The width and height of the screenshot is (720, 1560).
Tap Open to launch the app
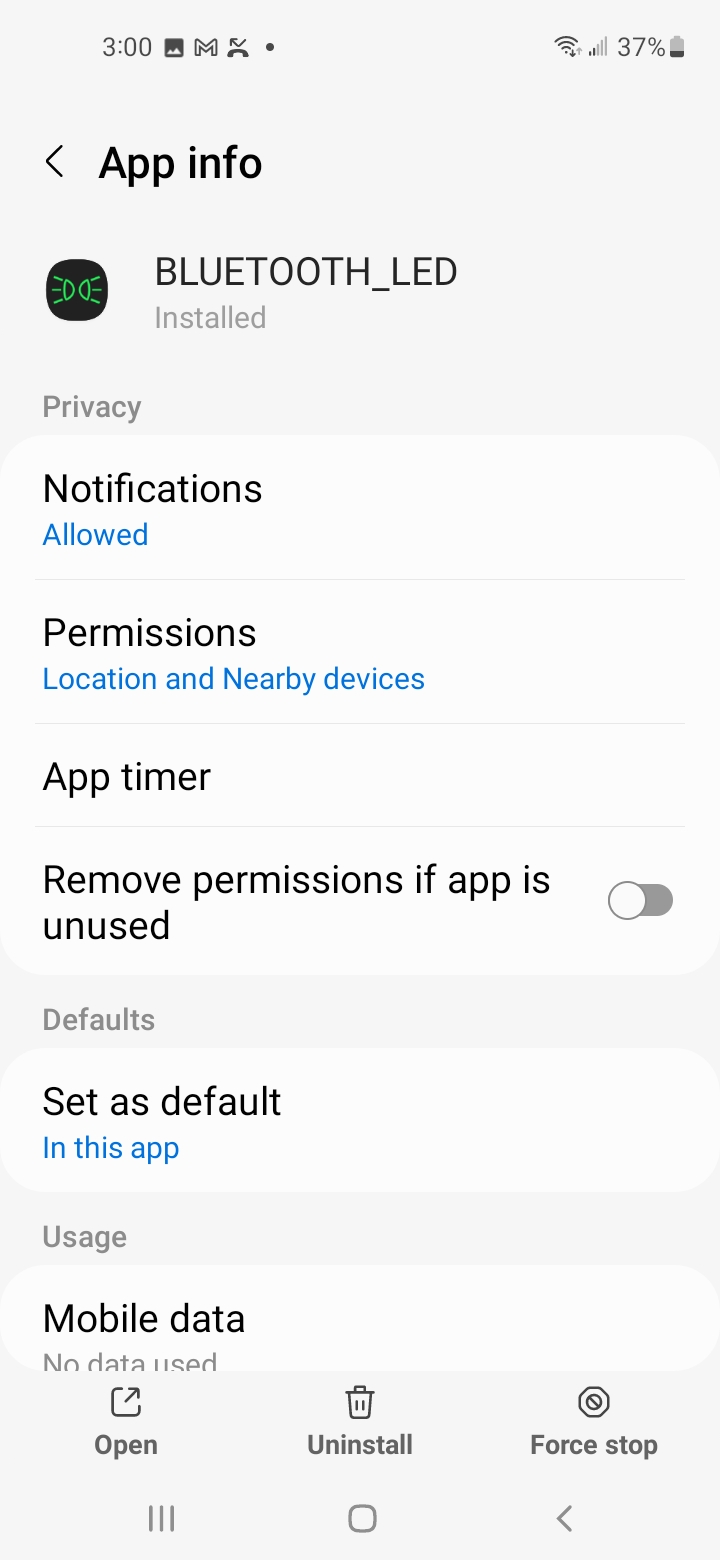pyautogui.click(x=126, y=1421)
